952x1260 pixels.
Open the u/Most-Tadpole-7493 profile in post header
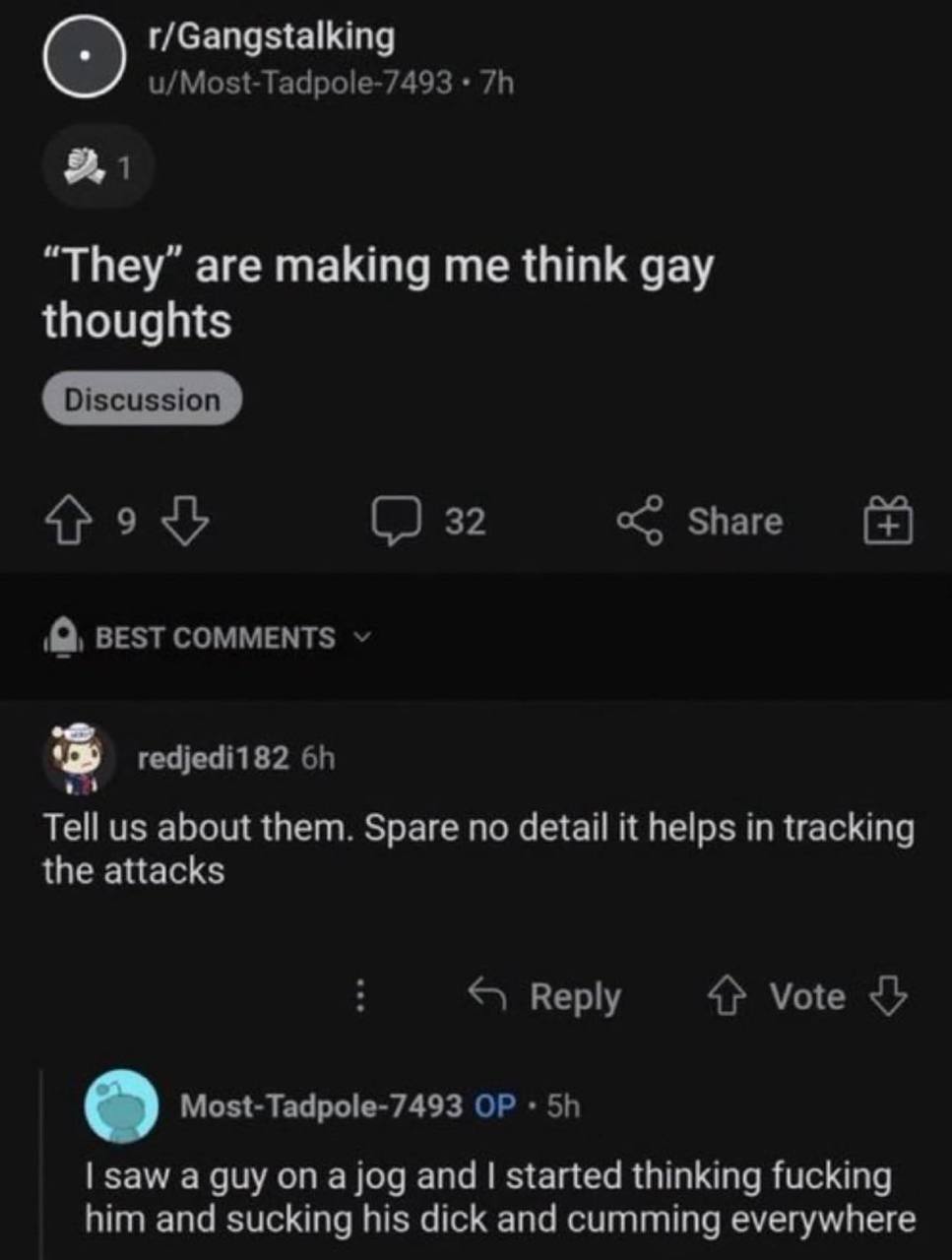(300, 83)
